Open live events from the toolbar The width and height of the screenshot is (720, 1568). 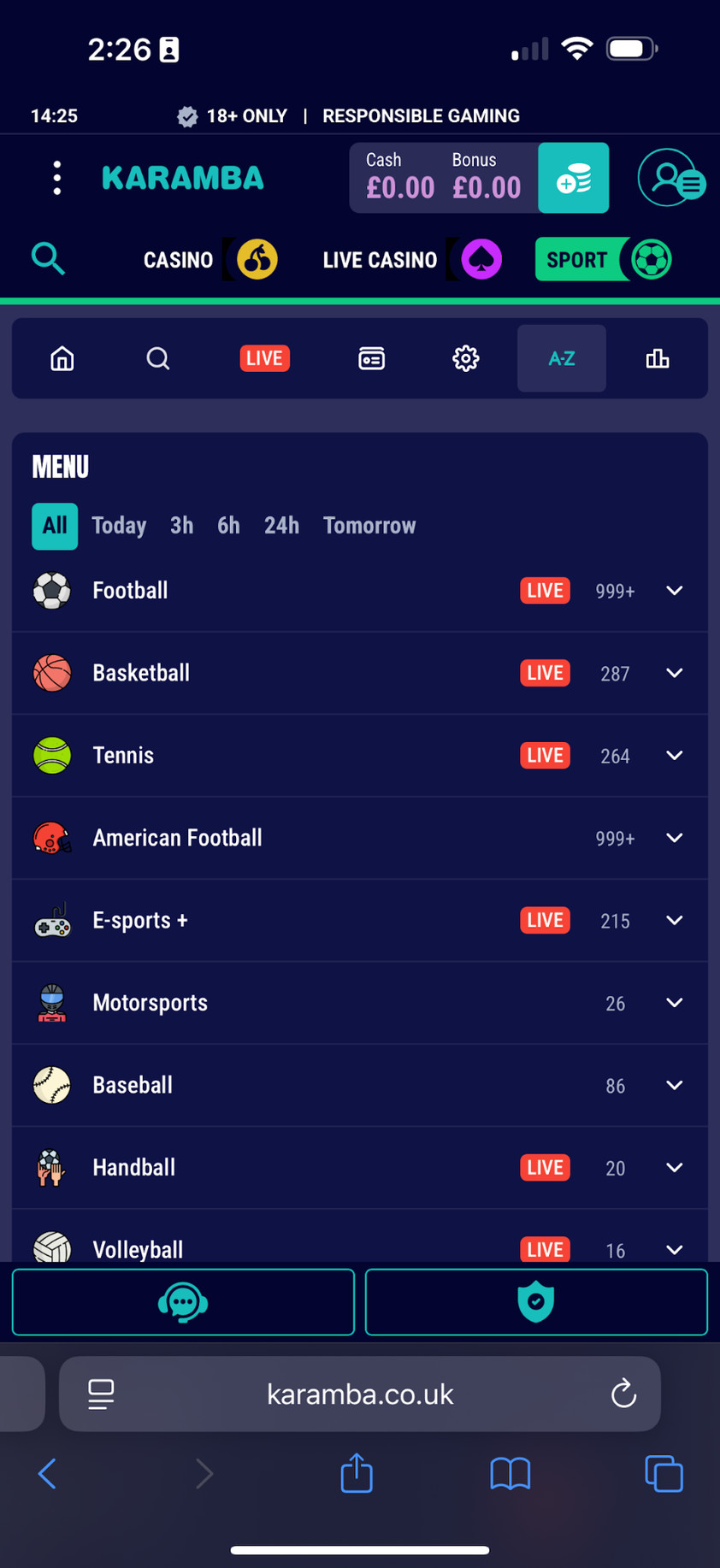pyautogui.click(x=264, y=358)
